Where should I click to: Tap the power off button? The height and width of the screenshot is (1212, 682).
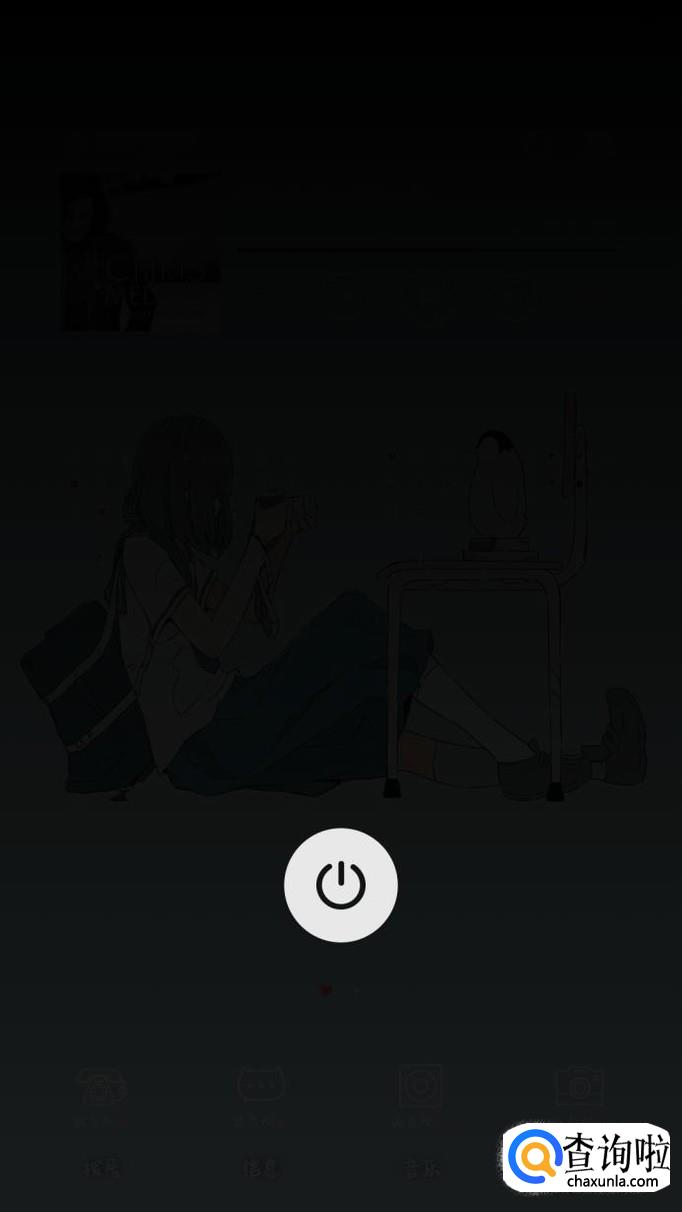[x=341, y=885]
